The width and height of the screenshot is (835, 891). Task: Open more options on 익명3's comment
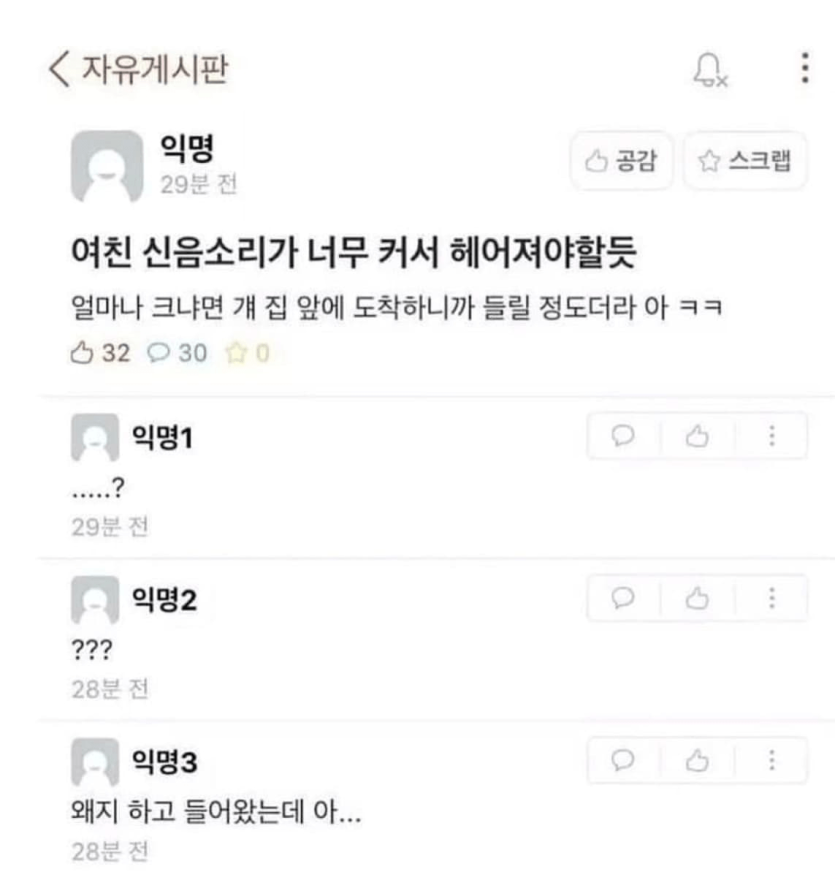tap(771, 761)
